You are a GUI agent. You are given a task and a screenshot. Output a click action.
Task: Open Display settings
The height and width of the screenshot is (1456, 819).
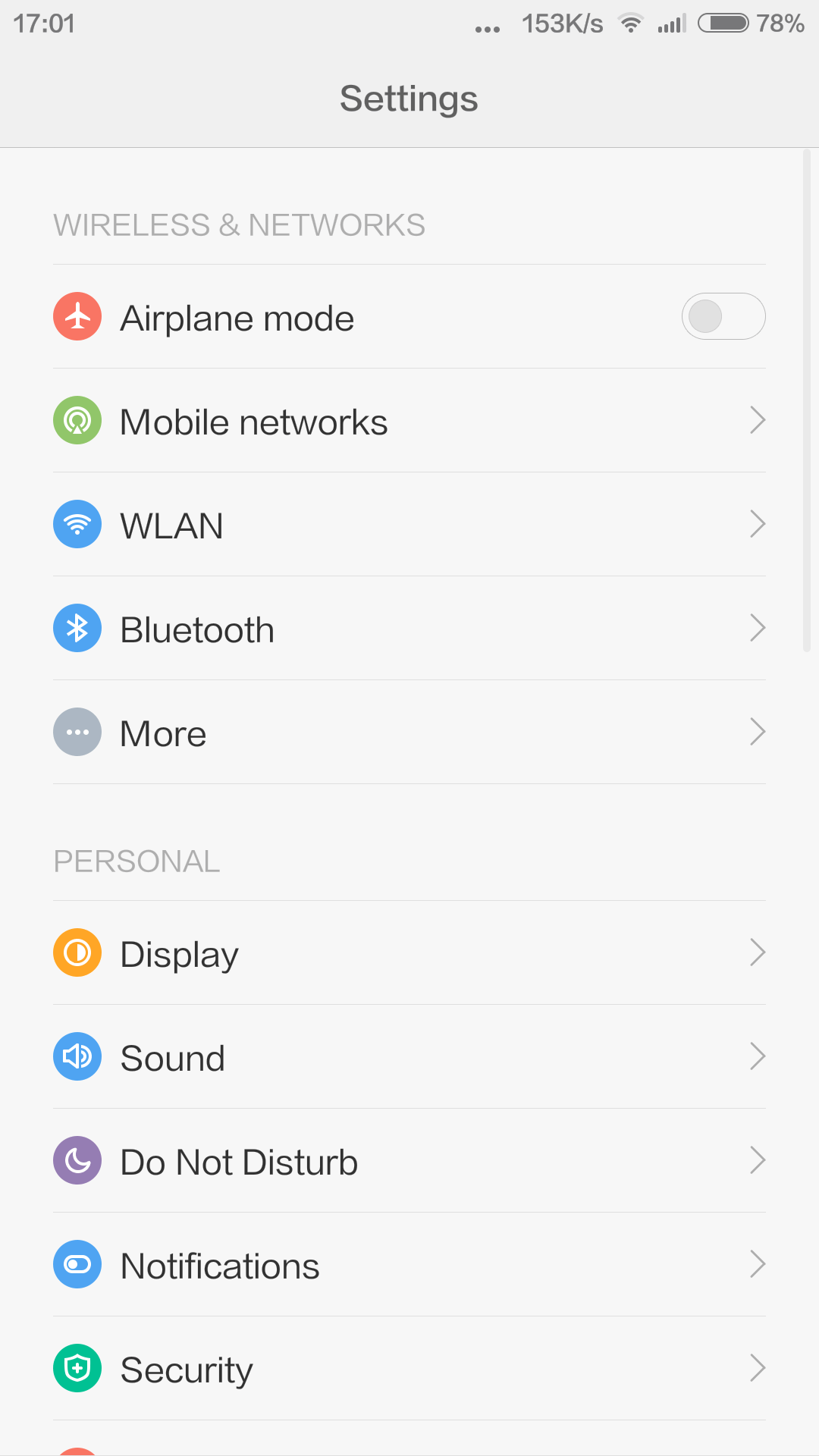pyautogui.click(x=409, y=953)
